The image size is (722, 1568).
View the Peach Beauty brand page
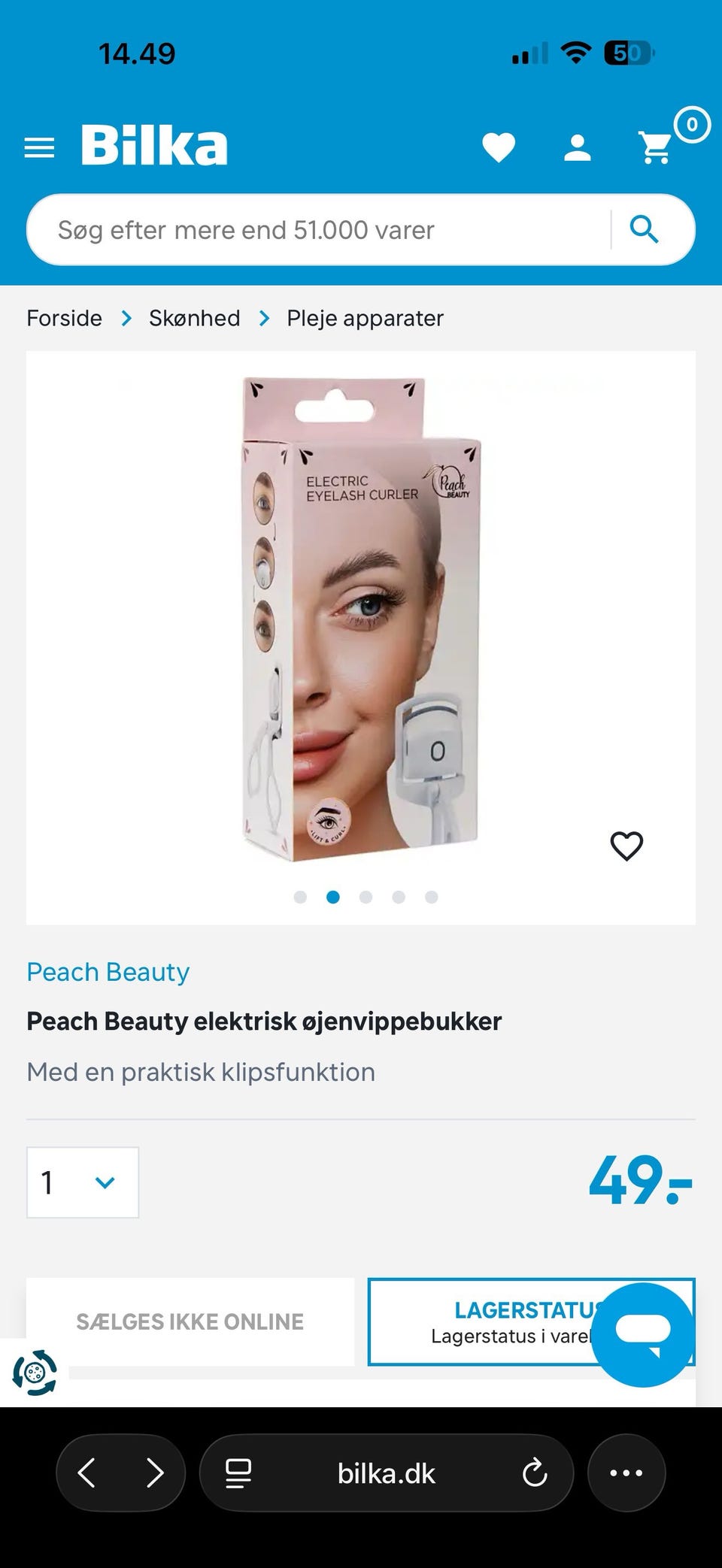[108, 972]
